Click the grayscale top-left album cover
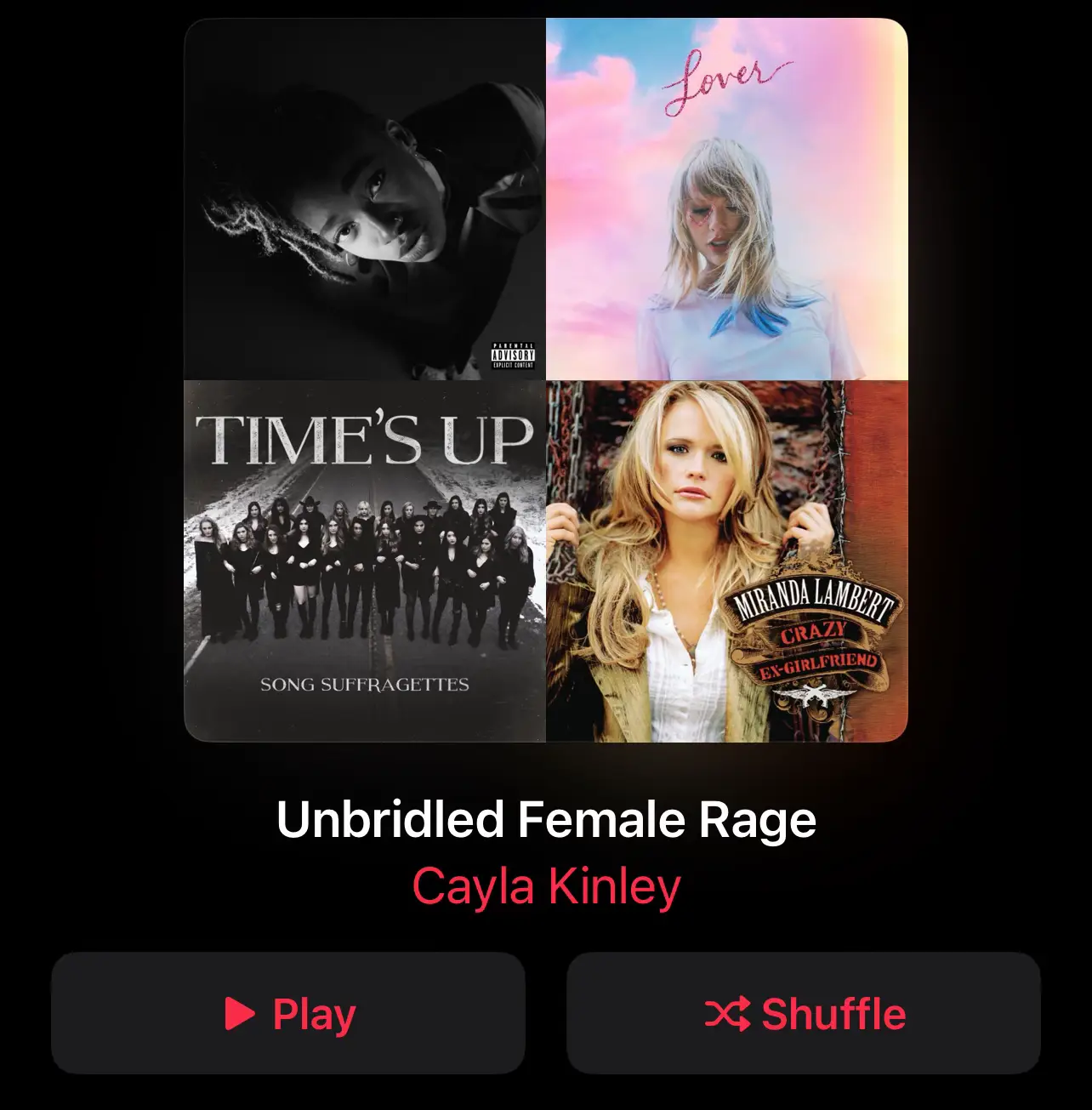This screenshot has height=1110, width=1092. (364, 196)
